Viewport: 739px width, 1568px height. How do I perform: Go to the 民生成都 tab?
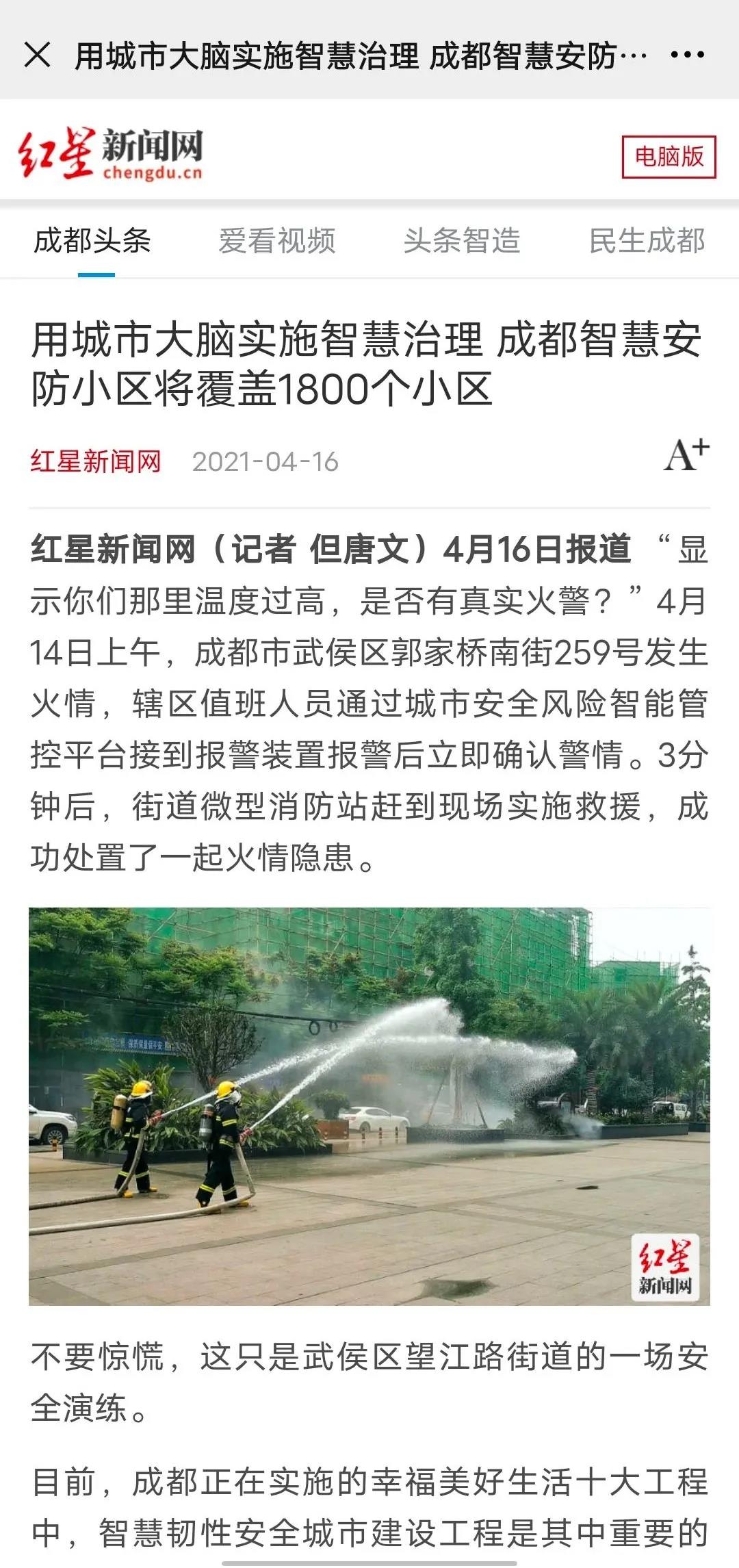[647, 241]
